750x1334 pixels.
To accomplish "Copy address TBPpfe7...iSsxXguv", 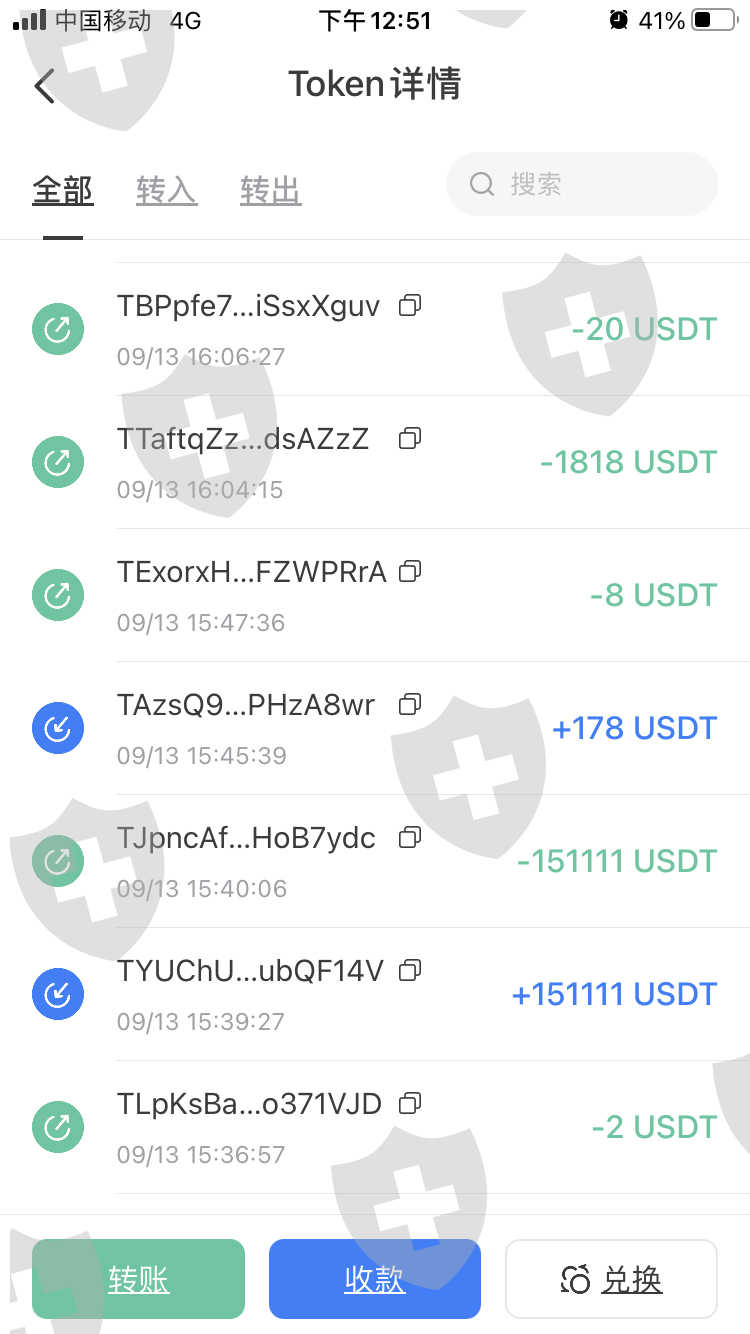I will click(x=410, y=306).
